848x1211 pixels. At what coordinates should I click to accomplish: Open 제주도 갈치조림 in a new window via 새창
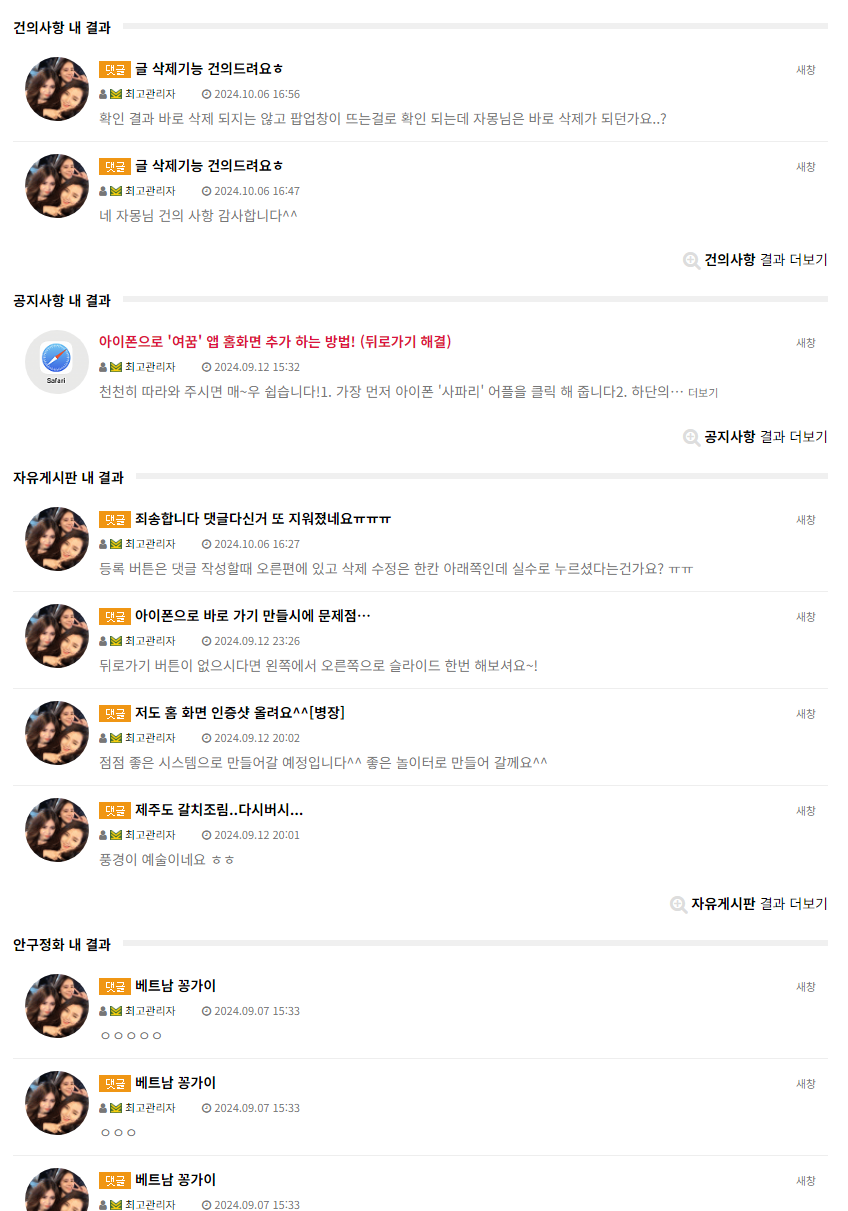point(805,811)
